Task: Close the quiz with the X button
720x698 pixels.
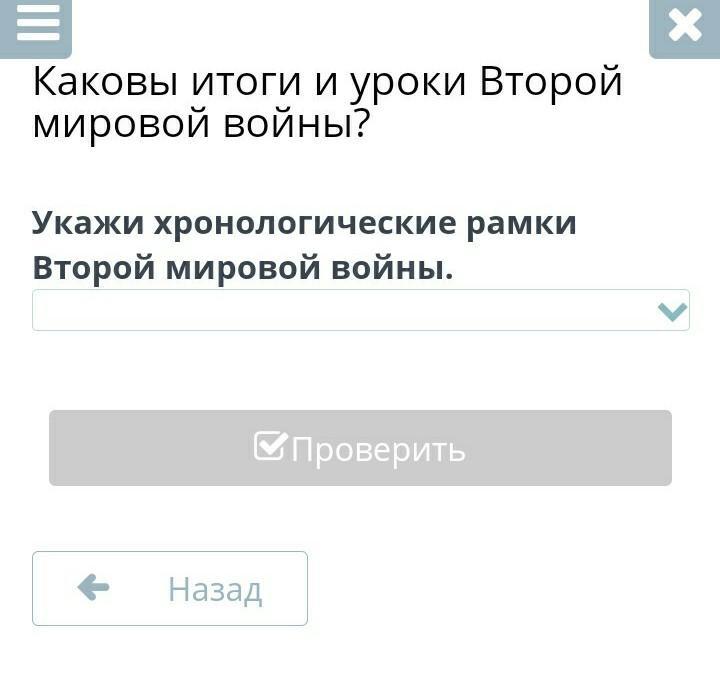Action: [684, 25]
